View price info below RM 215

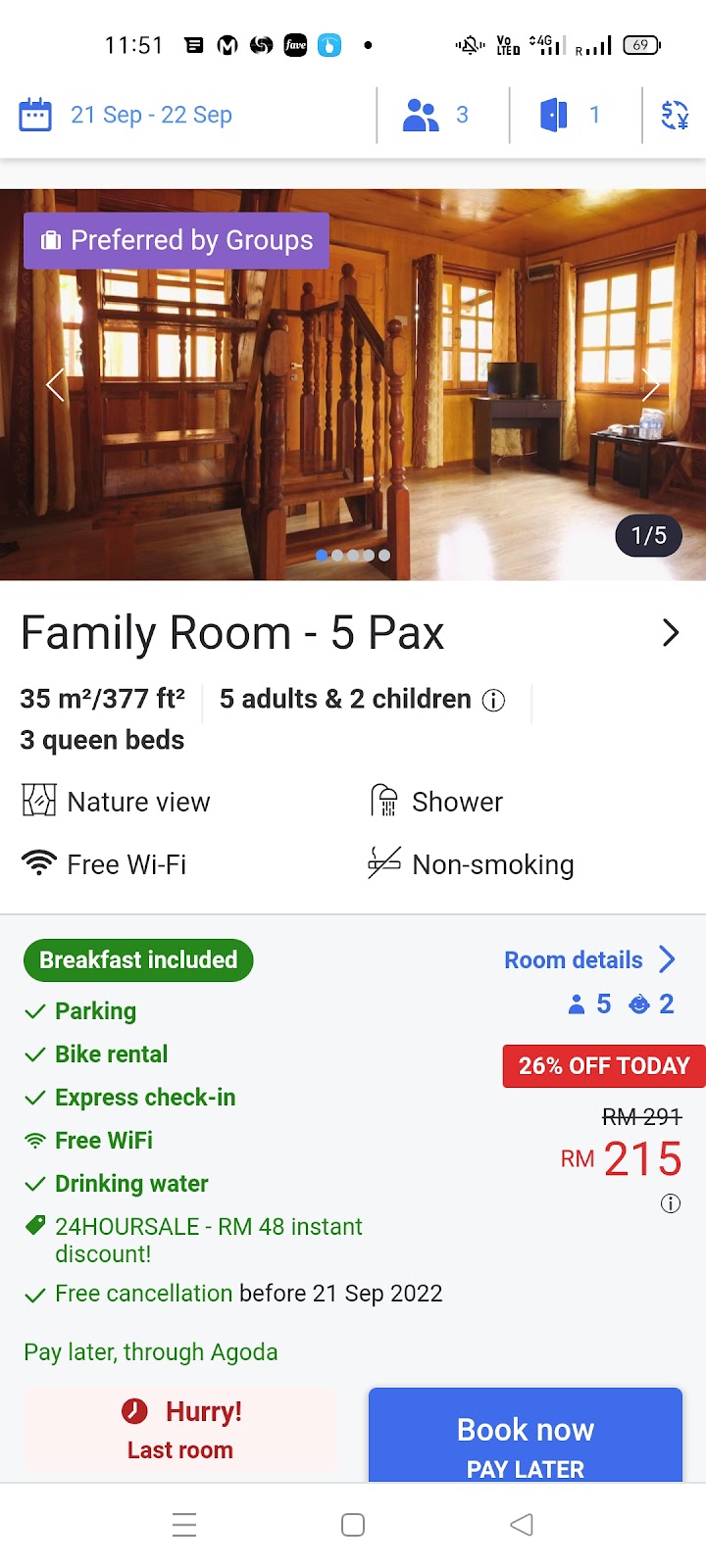tap(671, 1203)
